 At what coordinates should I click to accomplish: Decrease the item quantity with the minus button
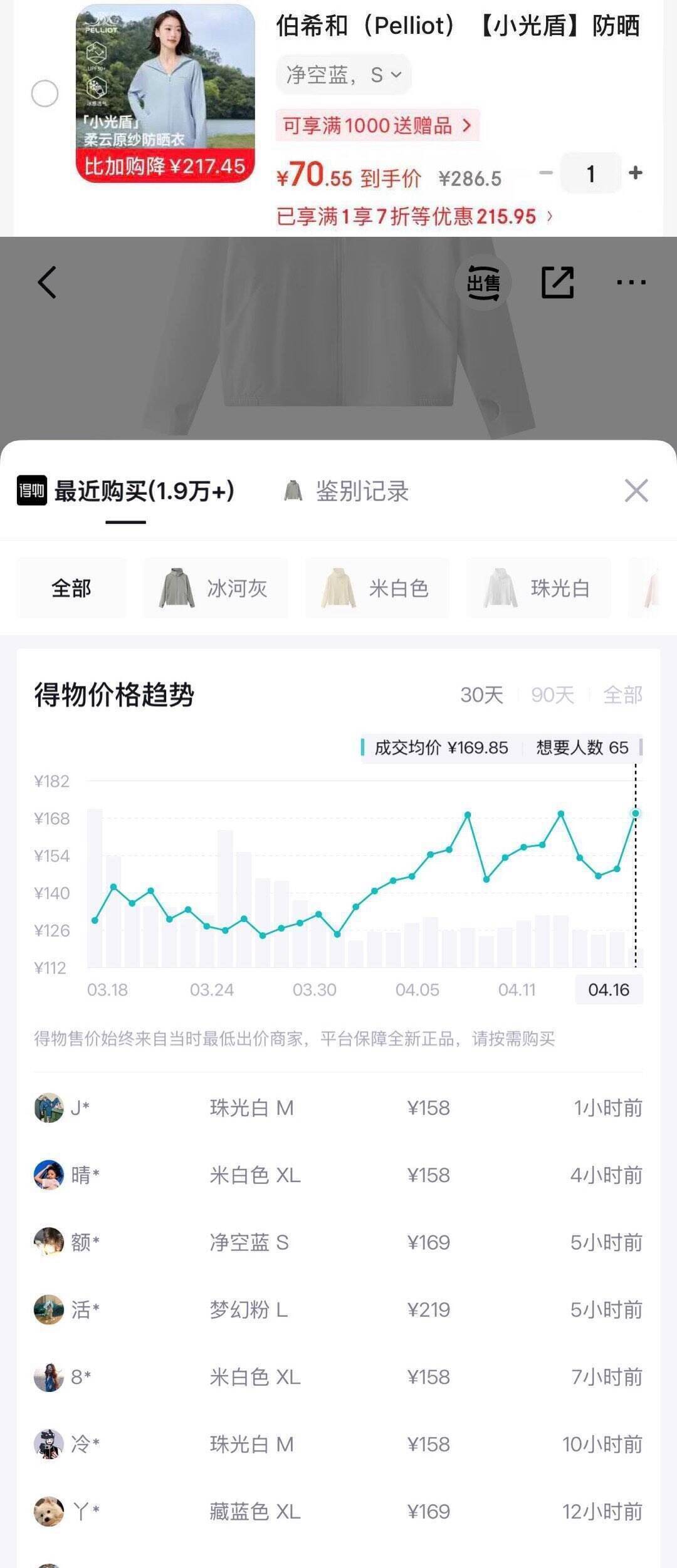click(x=546, y=173)
